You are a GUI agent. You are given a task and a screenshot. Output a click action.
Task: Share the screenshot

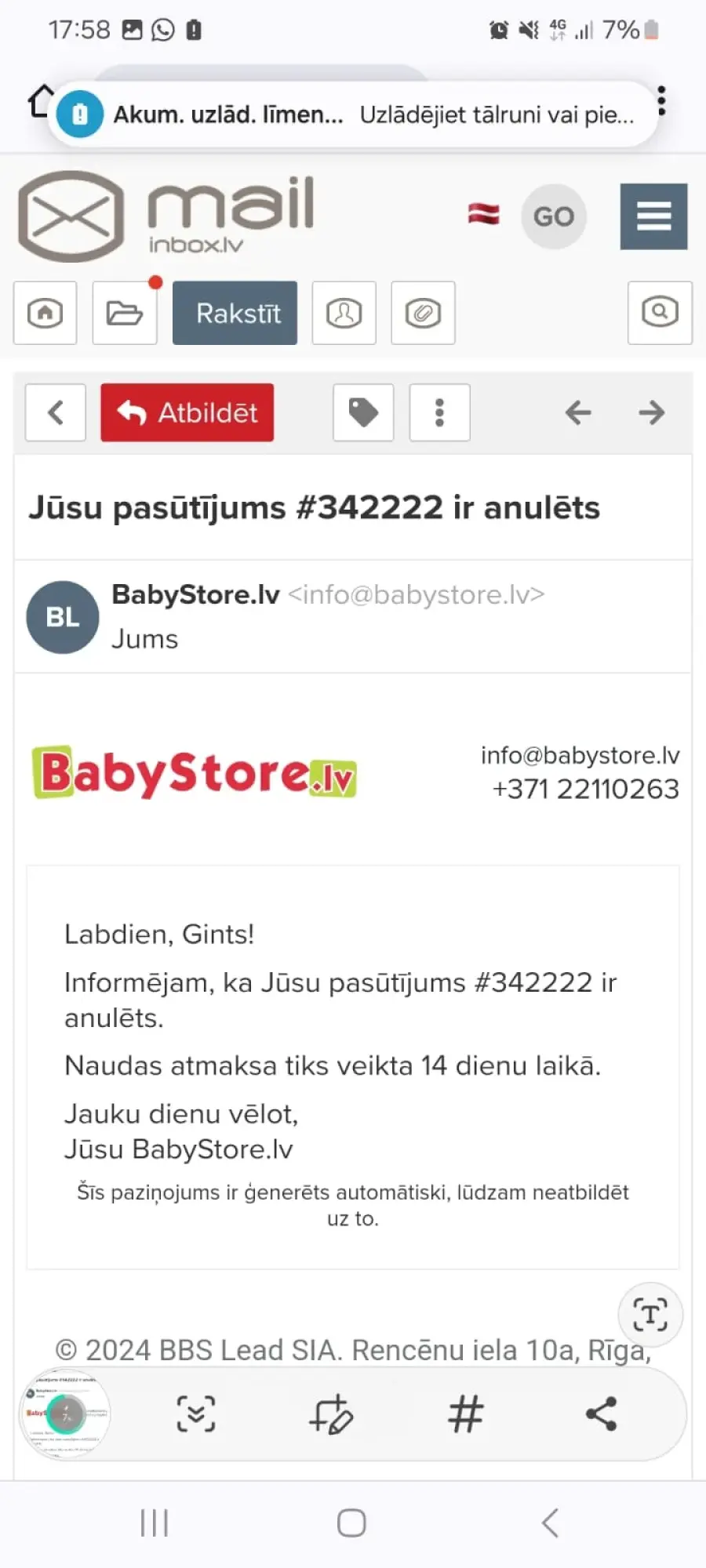pyautogui.click(x=602, y=1414)
